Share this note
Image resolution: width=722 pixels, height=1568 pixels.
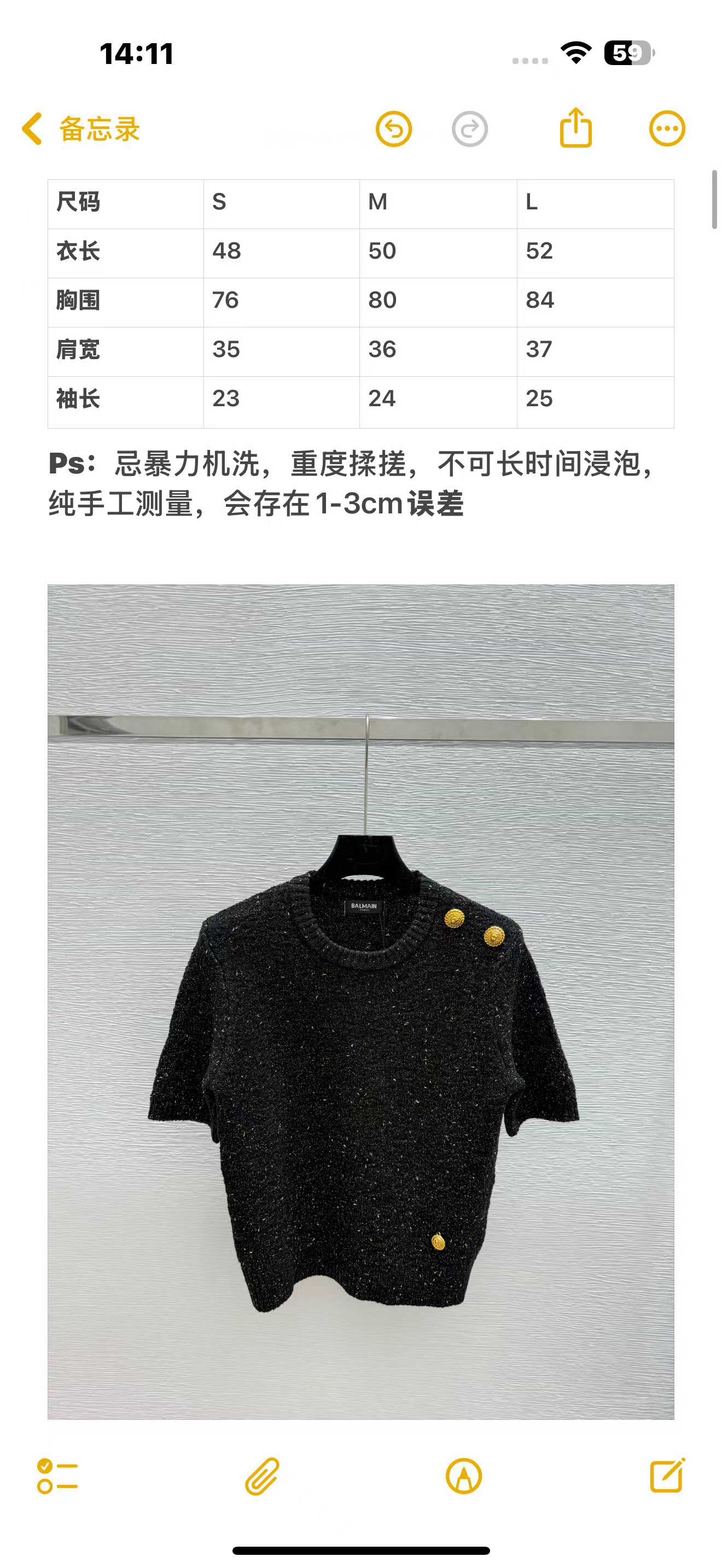coord(575,128)
